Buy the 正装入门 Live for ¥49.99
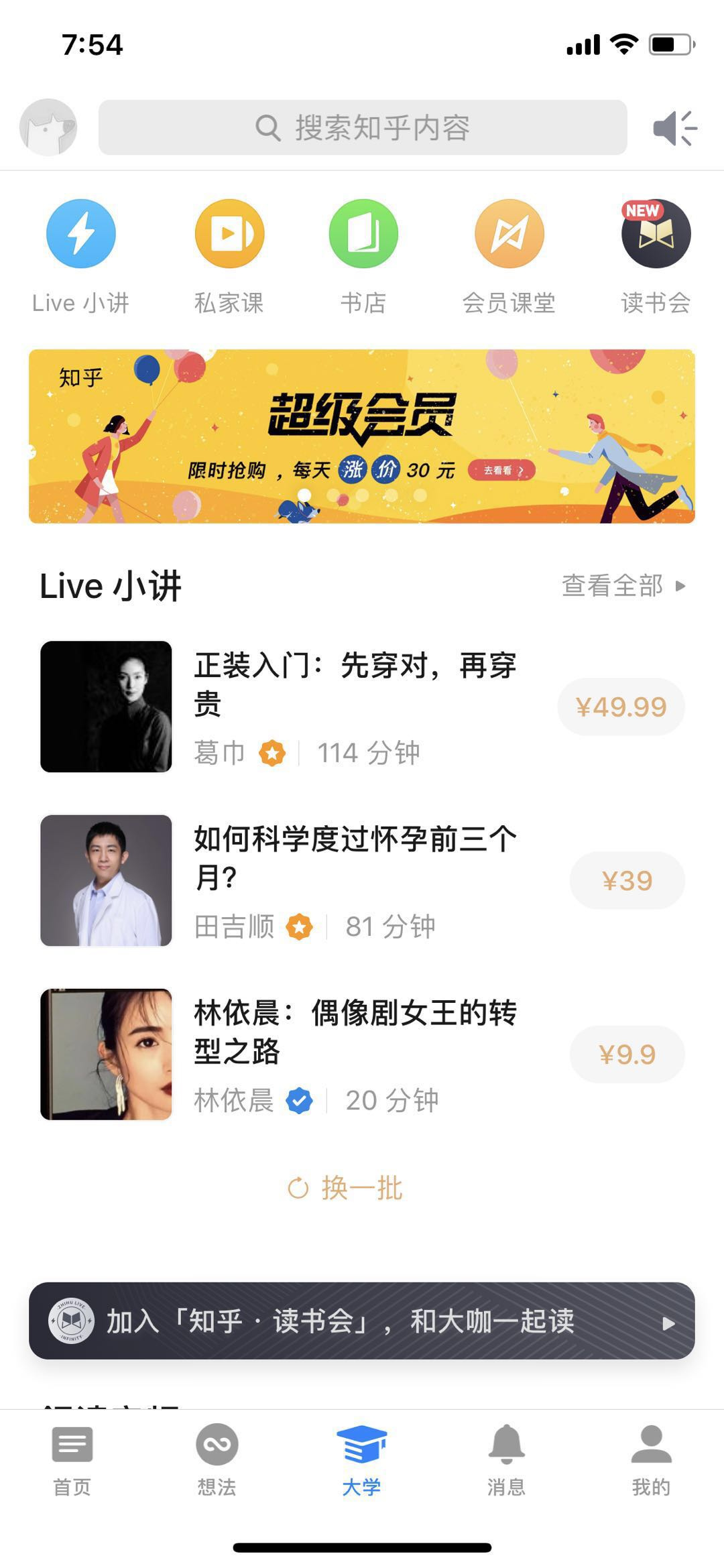Viewport: 724px width, 1568px height. pyautogui.click(x=621, y=707)
